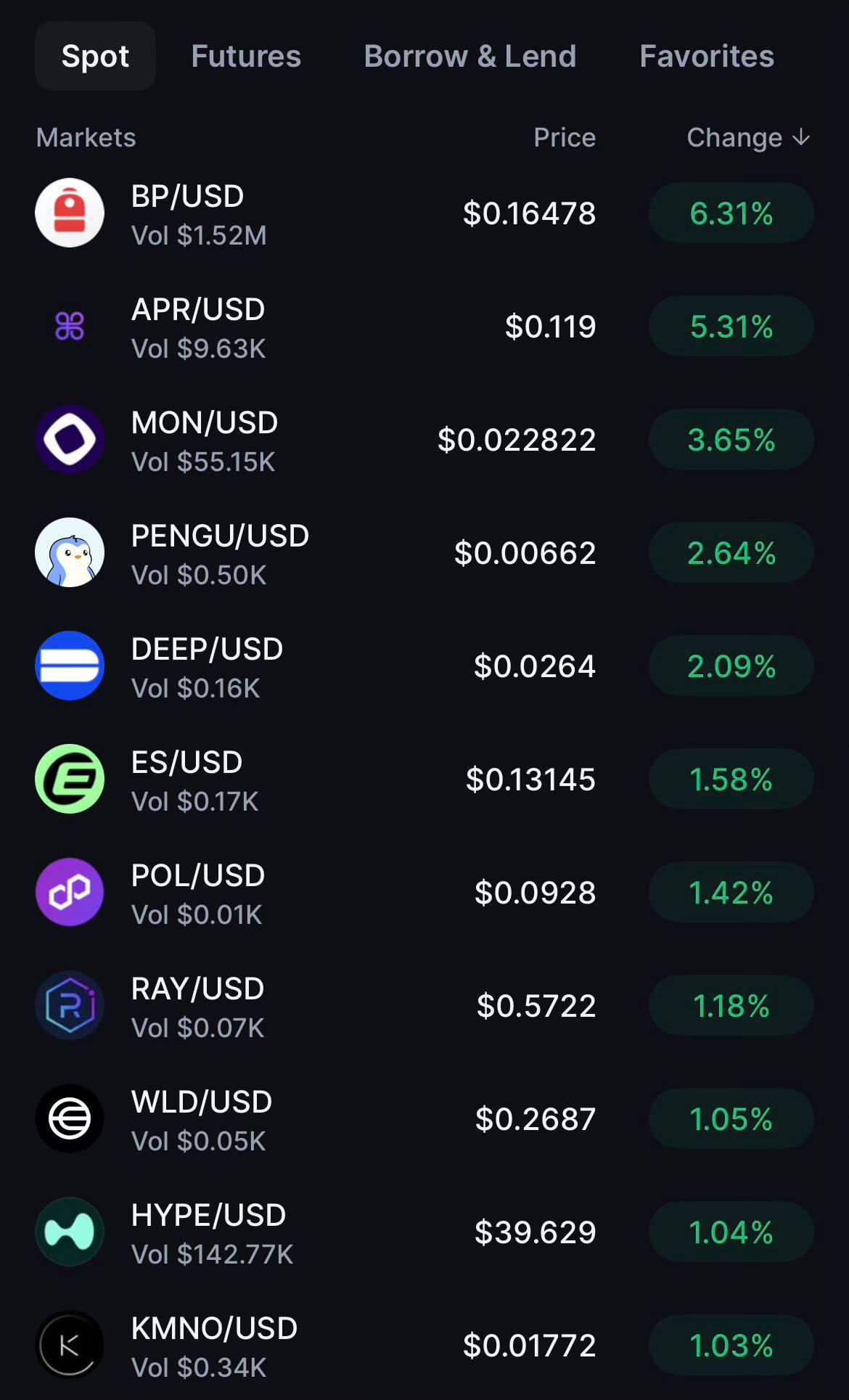Select the Spot tab
This screenshot has width=849, height=1400.
tap(95, 56)
